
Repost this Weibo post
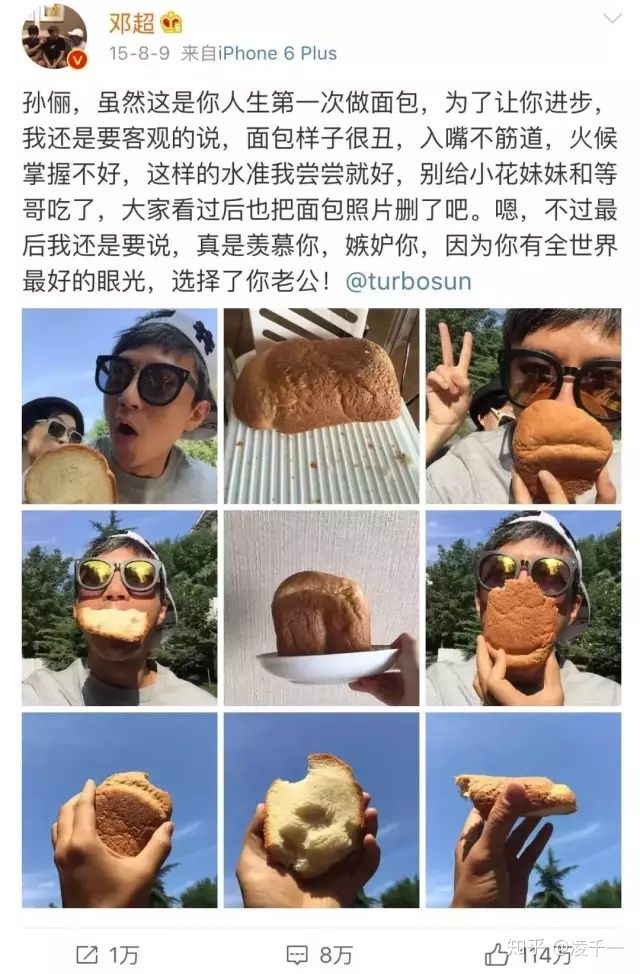(107, 953)
